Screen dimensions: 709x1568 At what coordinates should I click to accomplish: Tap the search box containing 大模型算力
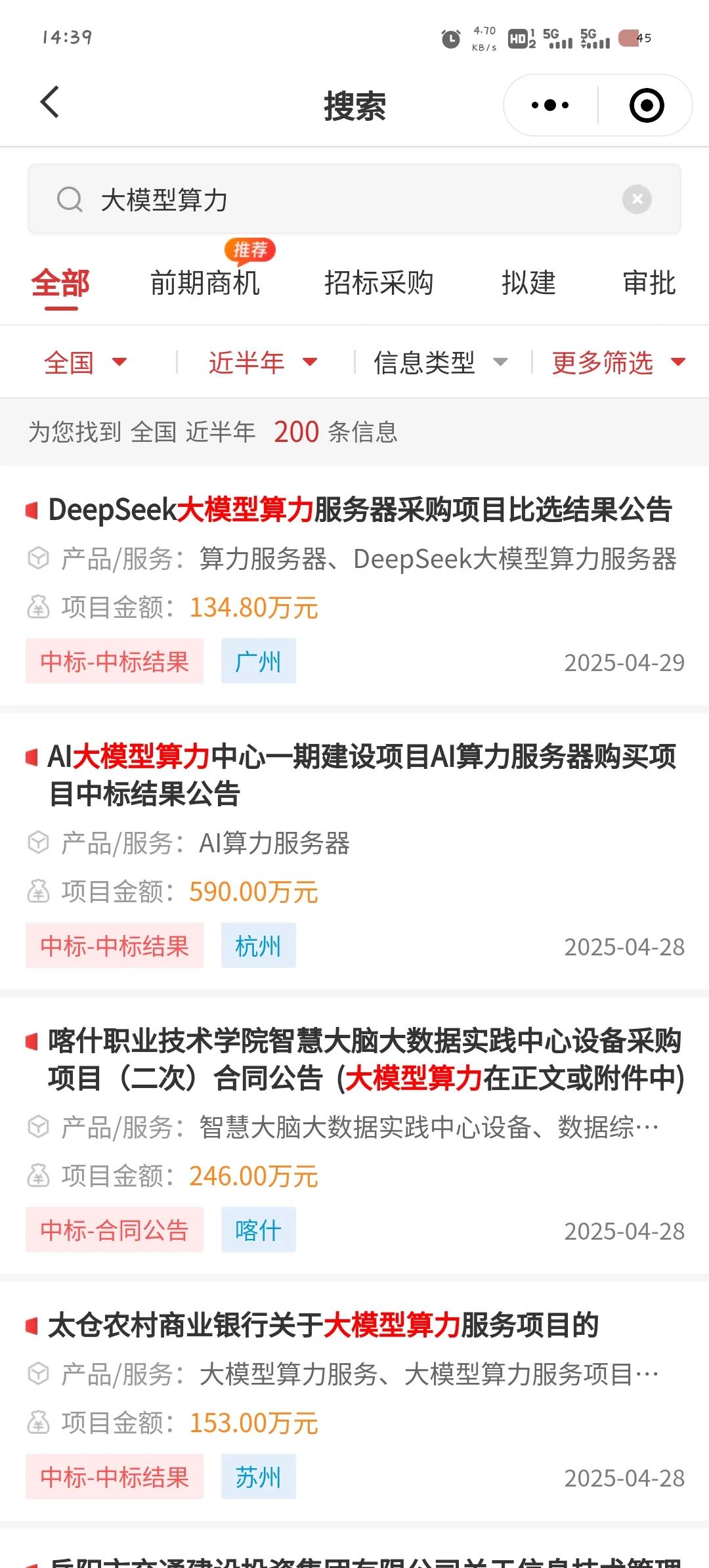click(354, 200)
